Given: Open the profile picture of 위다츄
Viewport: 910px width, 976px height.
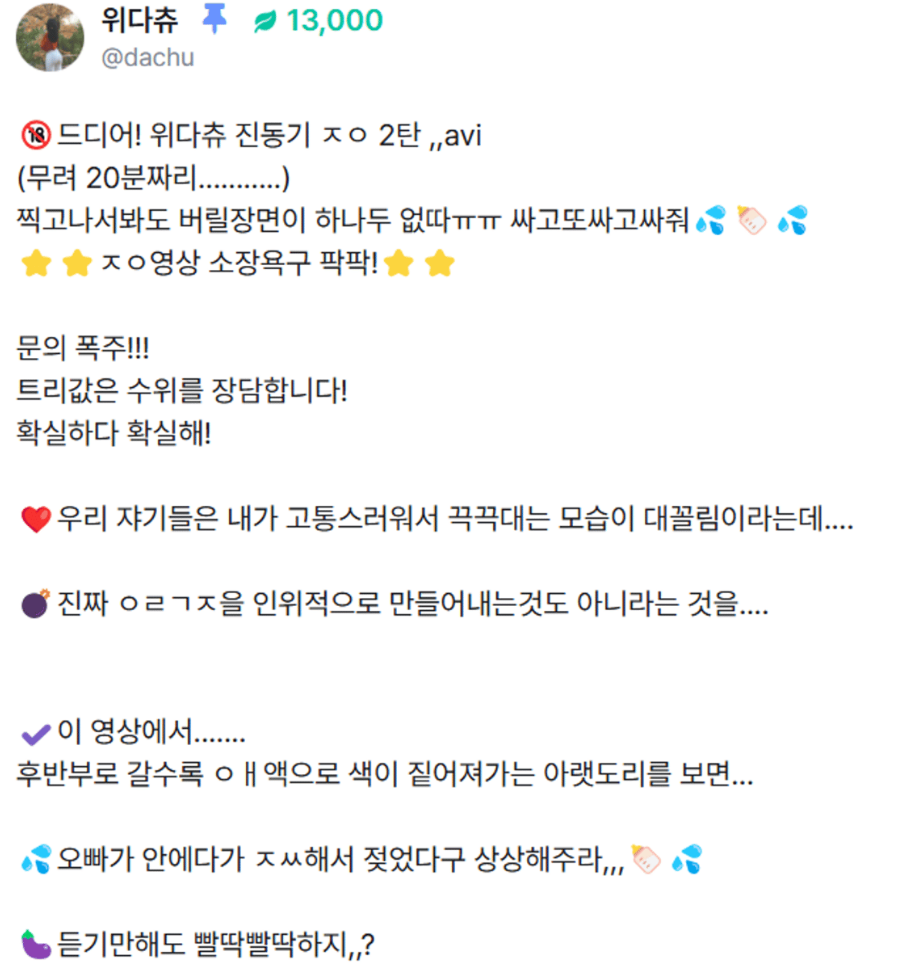Looking at the screenshot, I should [x=50, y=38].
